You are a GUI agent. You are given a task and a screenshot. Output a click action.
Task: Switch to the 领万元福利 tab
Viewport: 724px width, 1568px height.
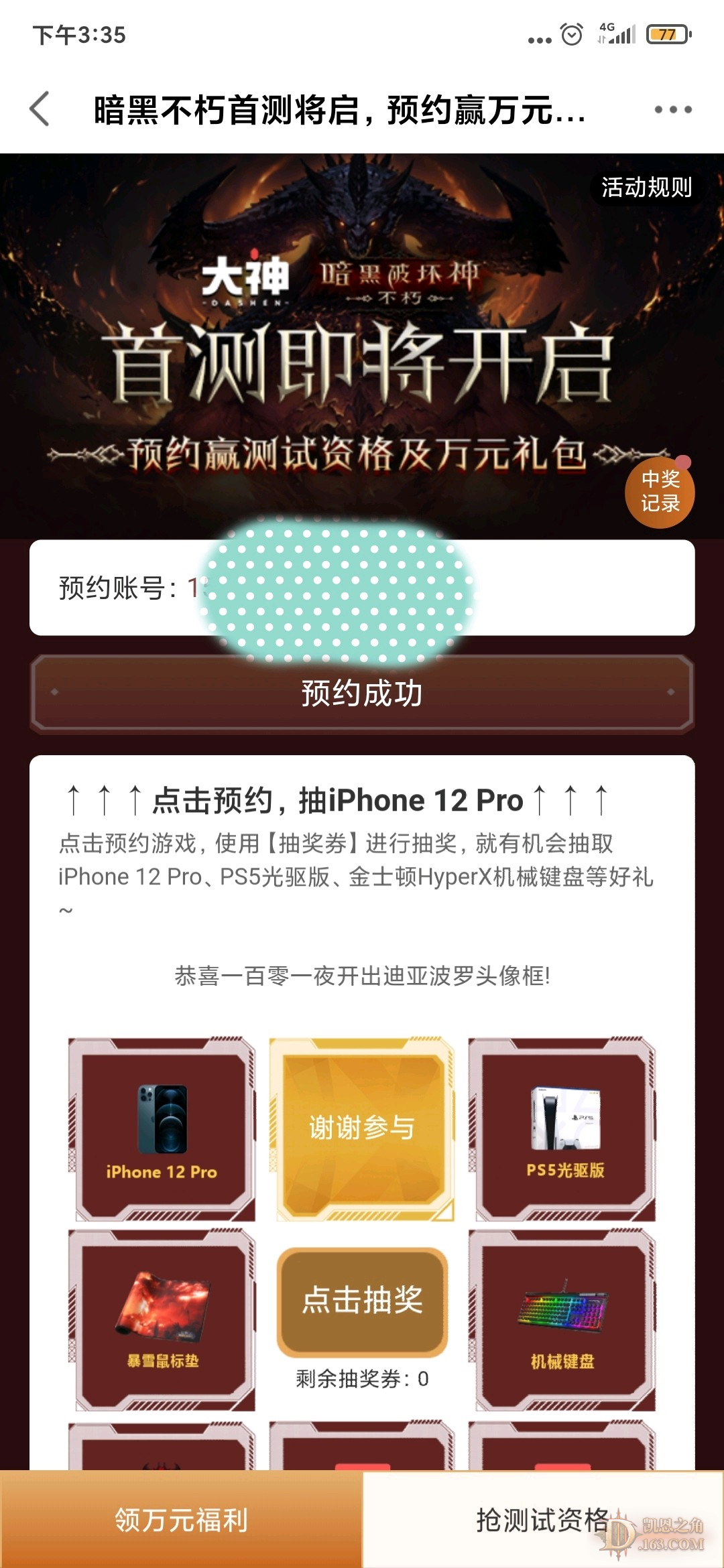[x=181, y=1520]
